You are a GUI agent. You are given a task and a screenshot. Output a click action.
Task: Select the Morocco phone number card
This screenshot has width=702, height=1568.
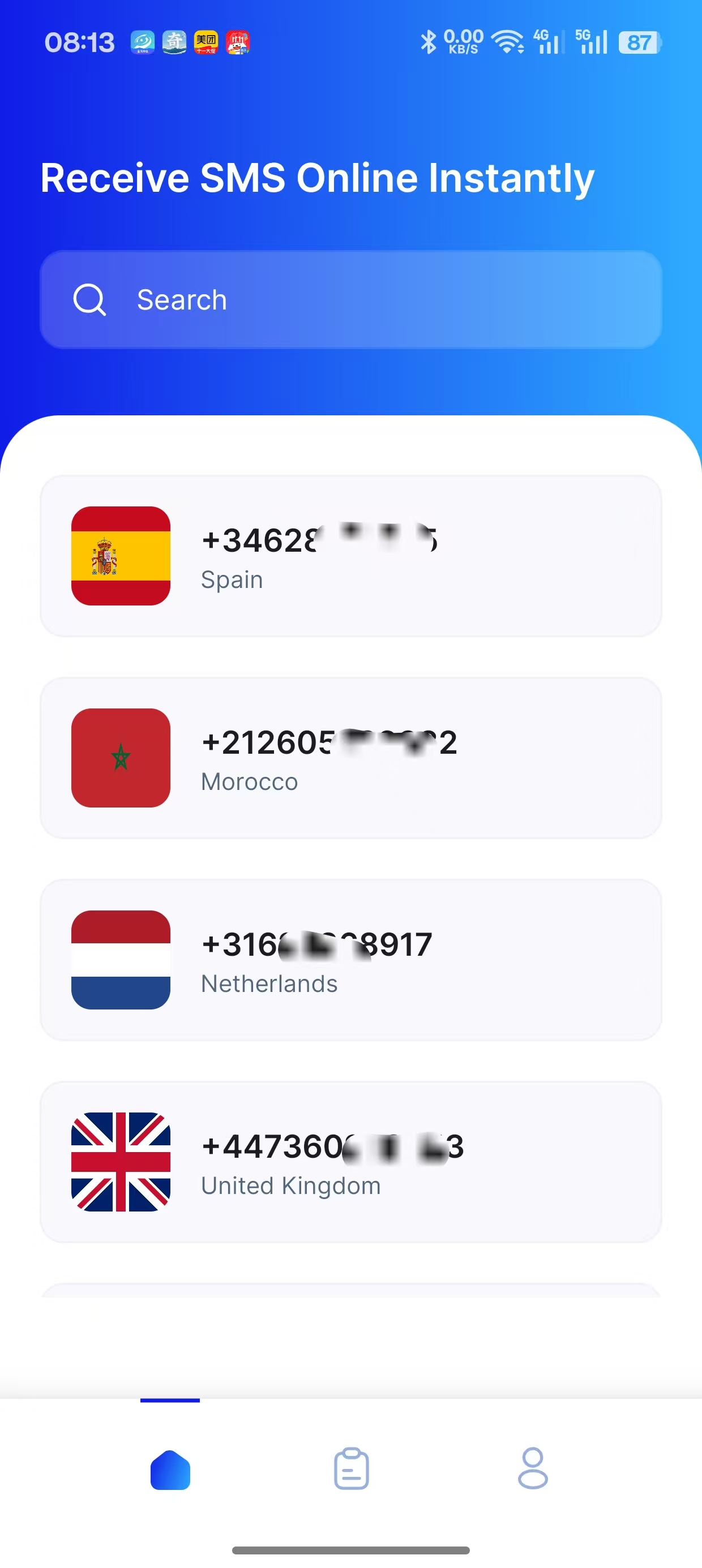pyautogui.click(x=350, y=758)
